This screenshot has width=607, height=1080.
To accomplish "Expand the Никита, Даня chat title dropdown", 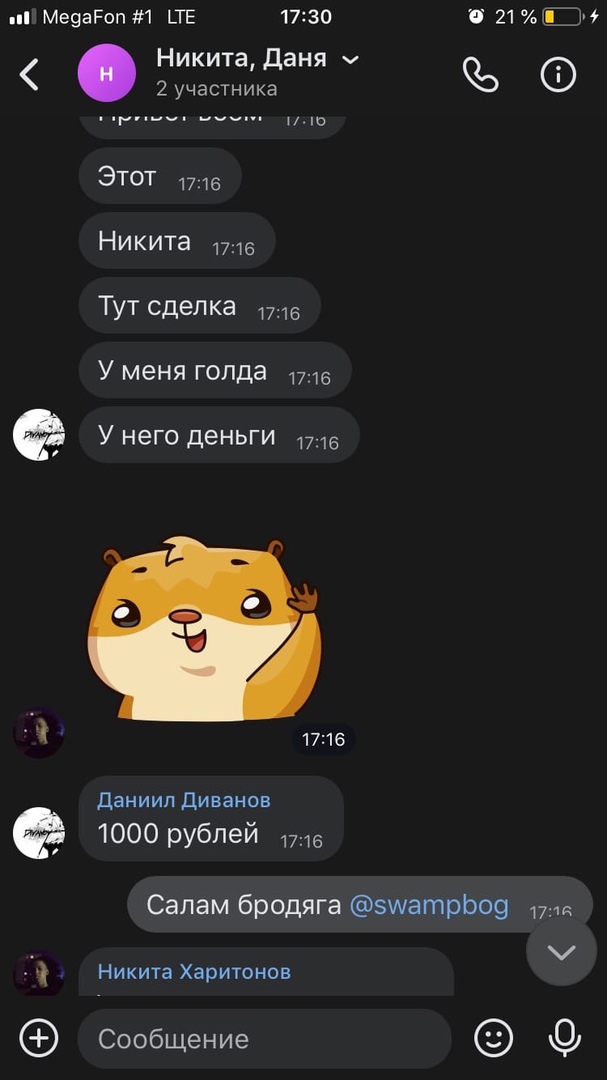I will (350, 60).
